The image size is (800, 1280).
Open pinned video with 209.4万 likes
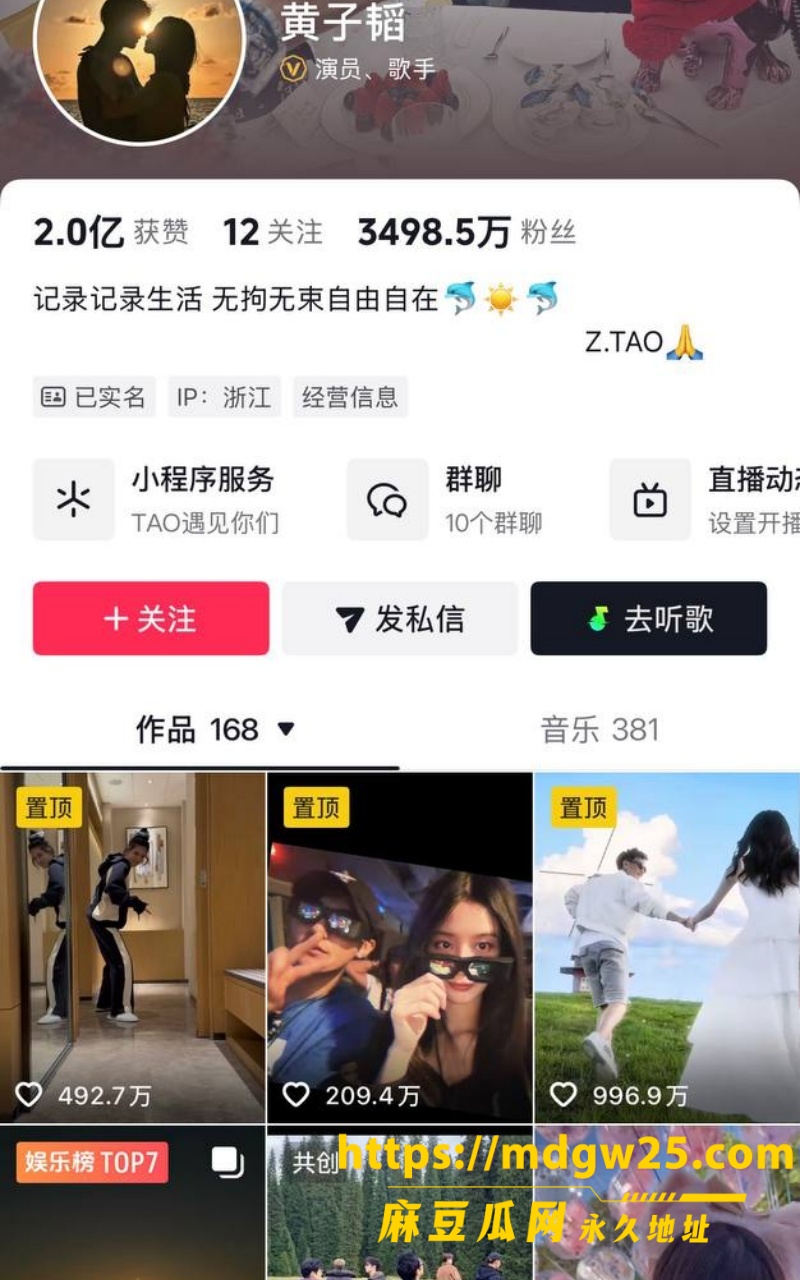[400, 947]
